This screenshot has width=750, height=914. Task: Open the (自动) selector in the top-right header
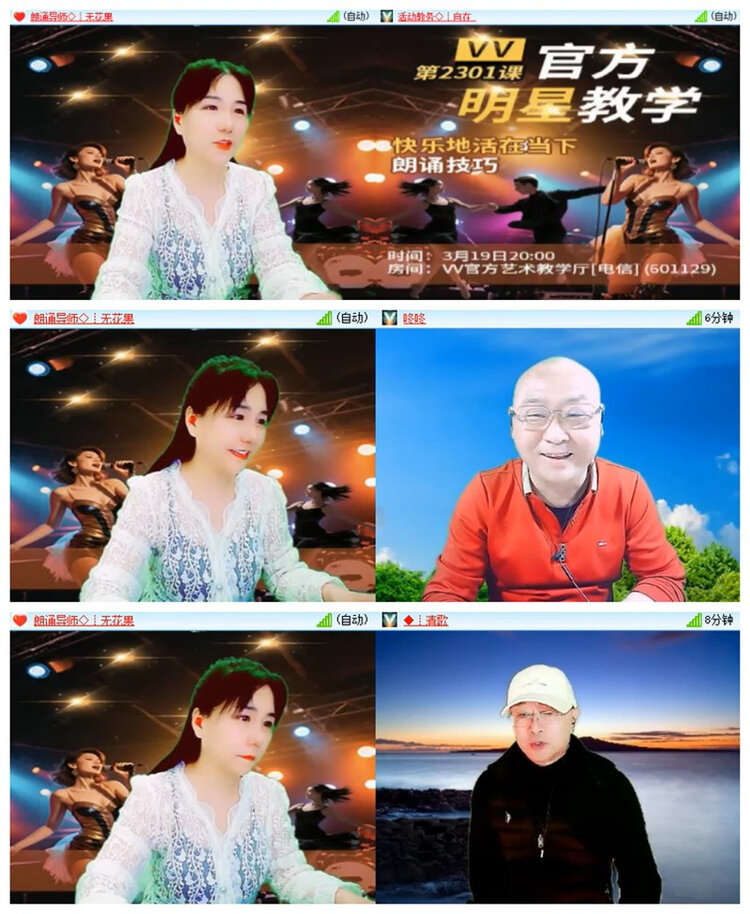(x=723, y=13)
